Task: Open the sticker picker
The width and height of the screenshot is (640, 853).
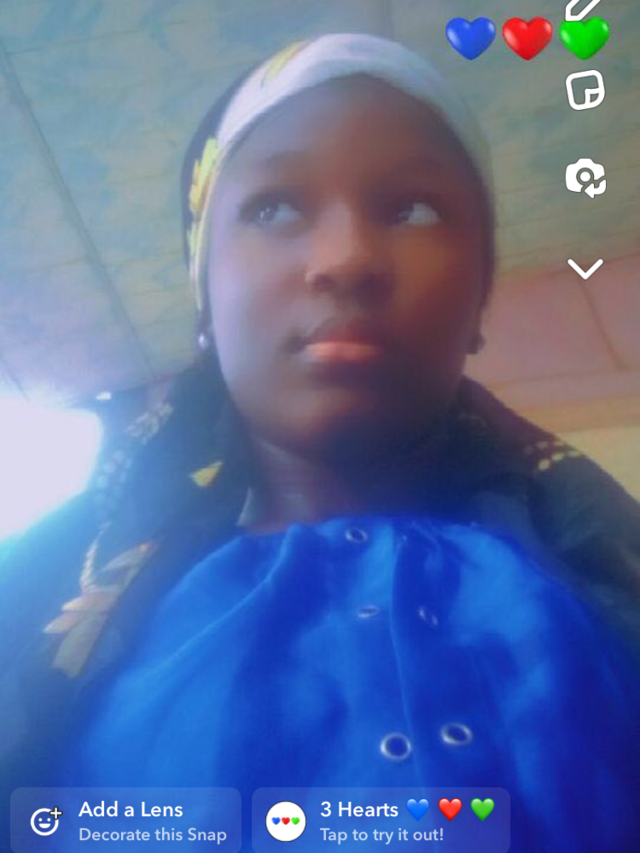Action: point(585,90)
